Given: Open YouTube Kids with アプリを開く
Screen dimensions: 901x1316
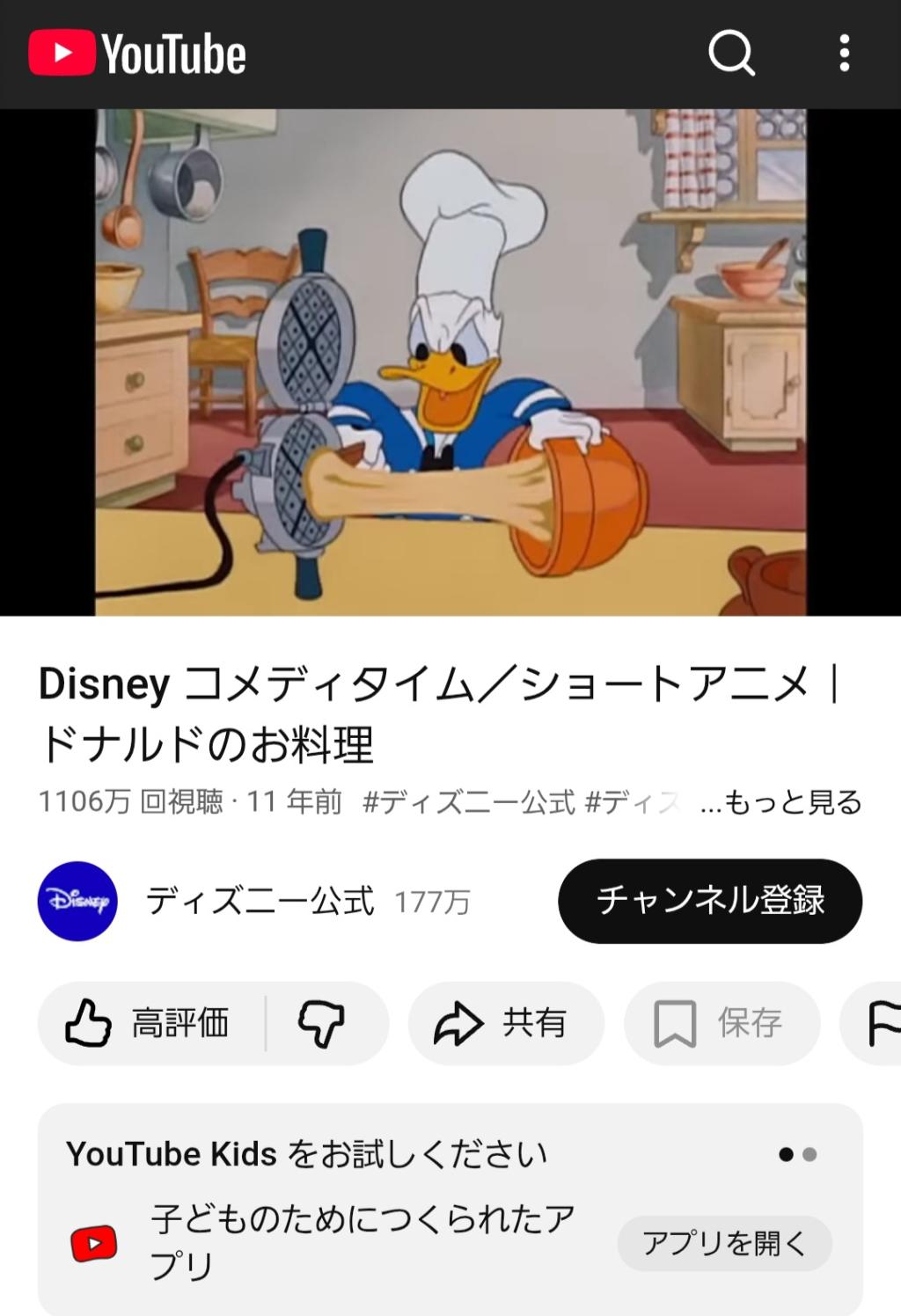Looking at the screenshot, I should coord(723,1243).
